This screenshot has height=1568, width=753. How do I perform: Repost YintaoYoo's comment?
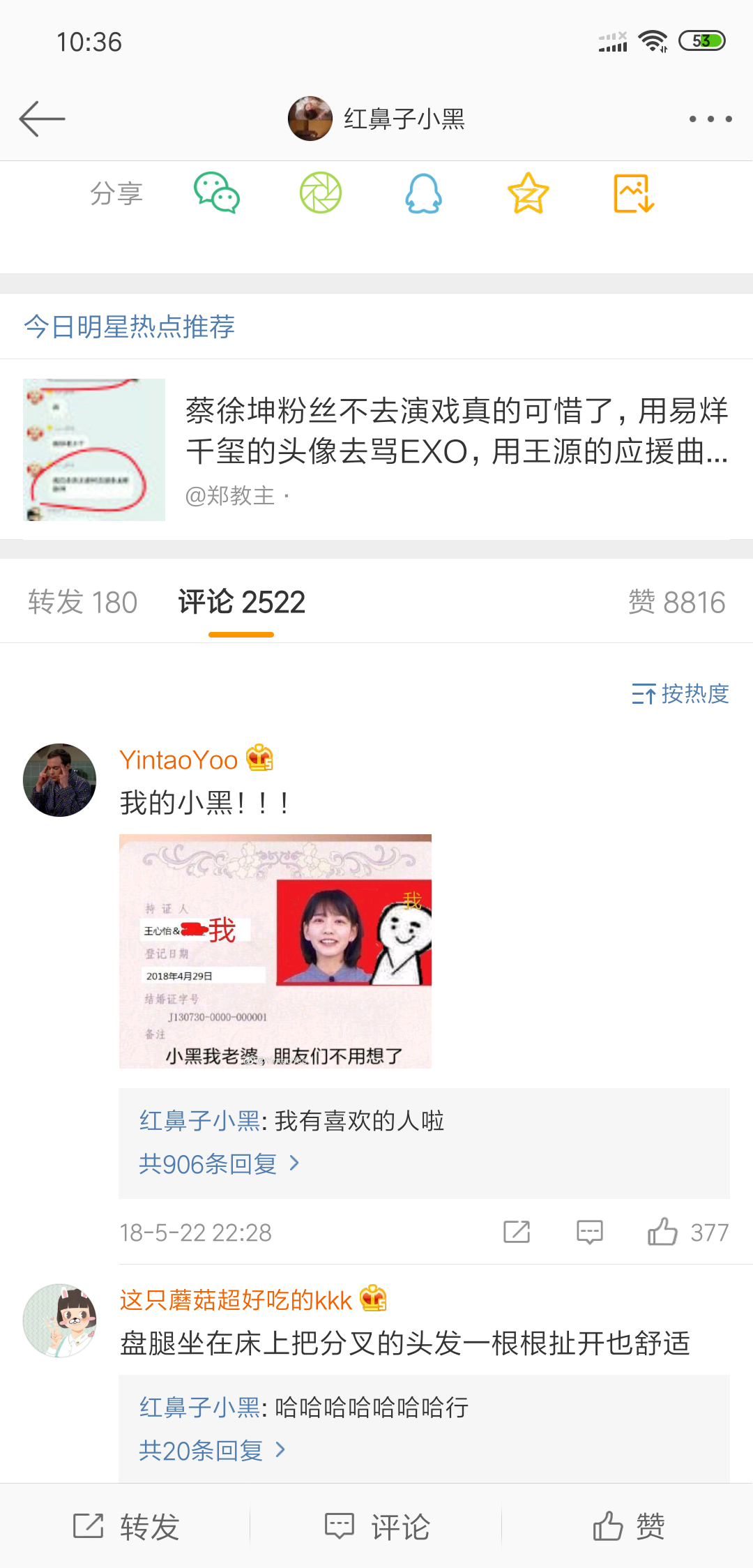pyautogui.click(x=517, y=1232)
